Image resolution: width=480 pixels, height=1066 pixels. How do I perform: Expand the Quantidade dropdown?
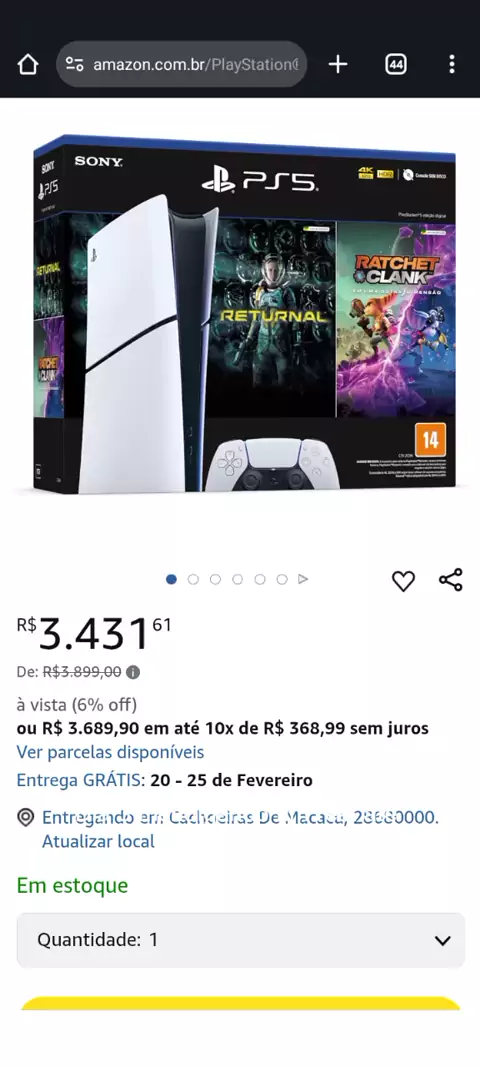click(241, 940)
